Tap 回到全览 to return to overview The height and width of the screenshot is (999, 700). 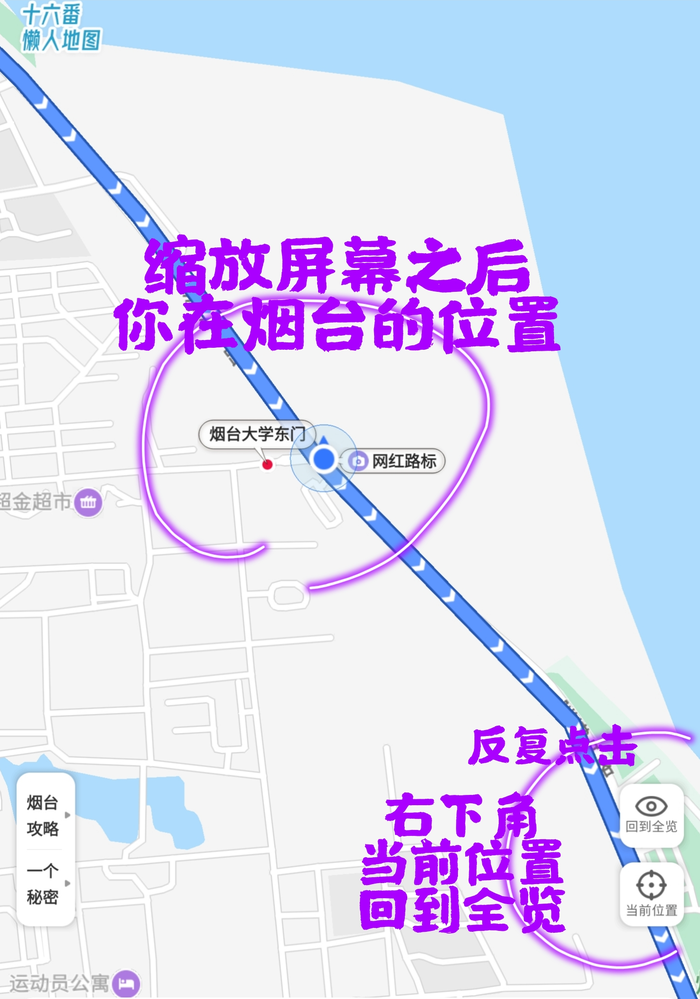[x=651, y=815]
